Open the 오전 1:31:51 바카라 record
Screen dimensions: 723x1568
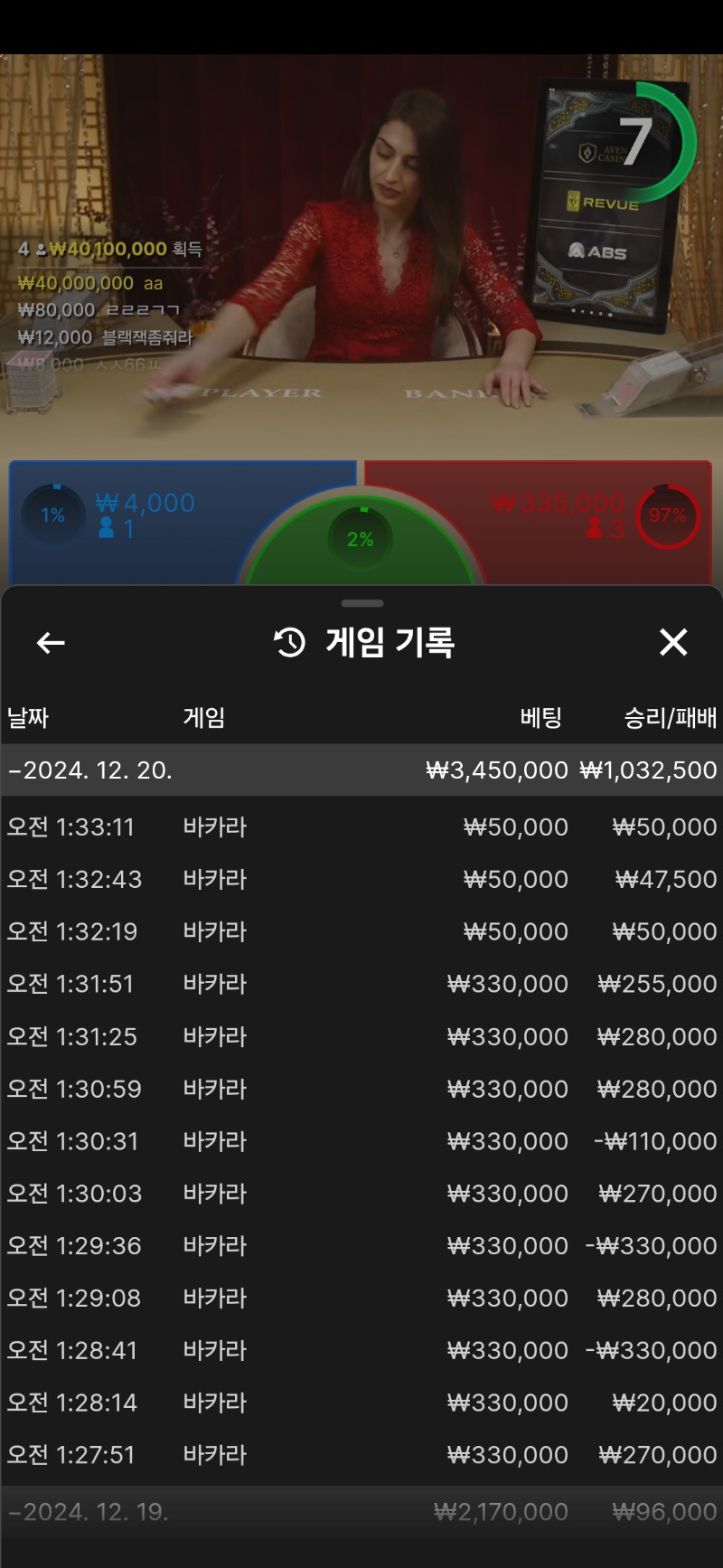tap(361, 984)
